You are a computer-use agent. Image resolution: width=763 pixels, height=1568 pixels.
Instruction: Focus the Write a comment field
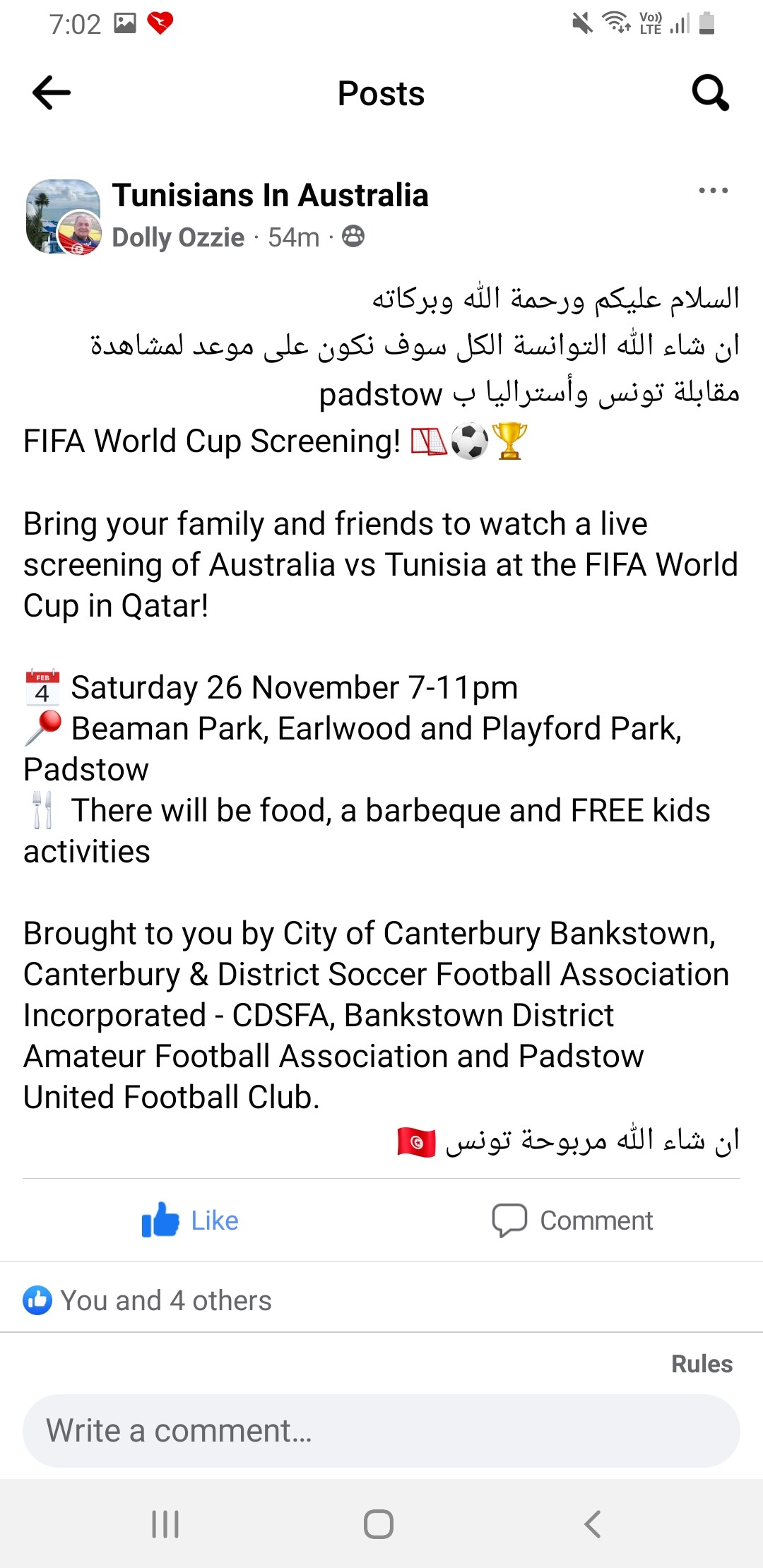coord(381,1431)
